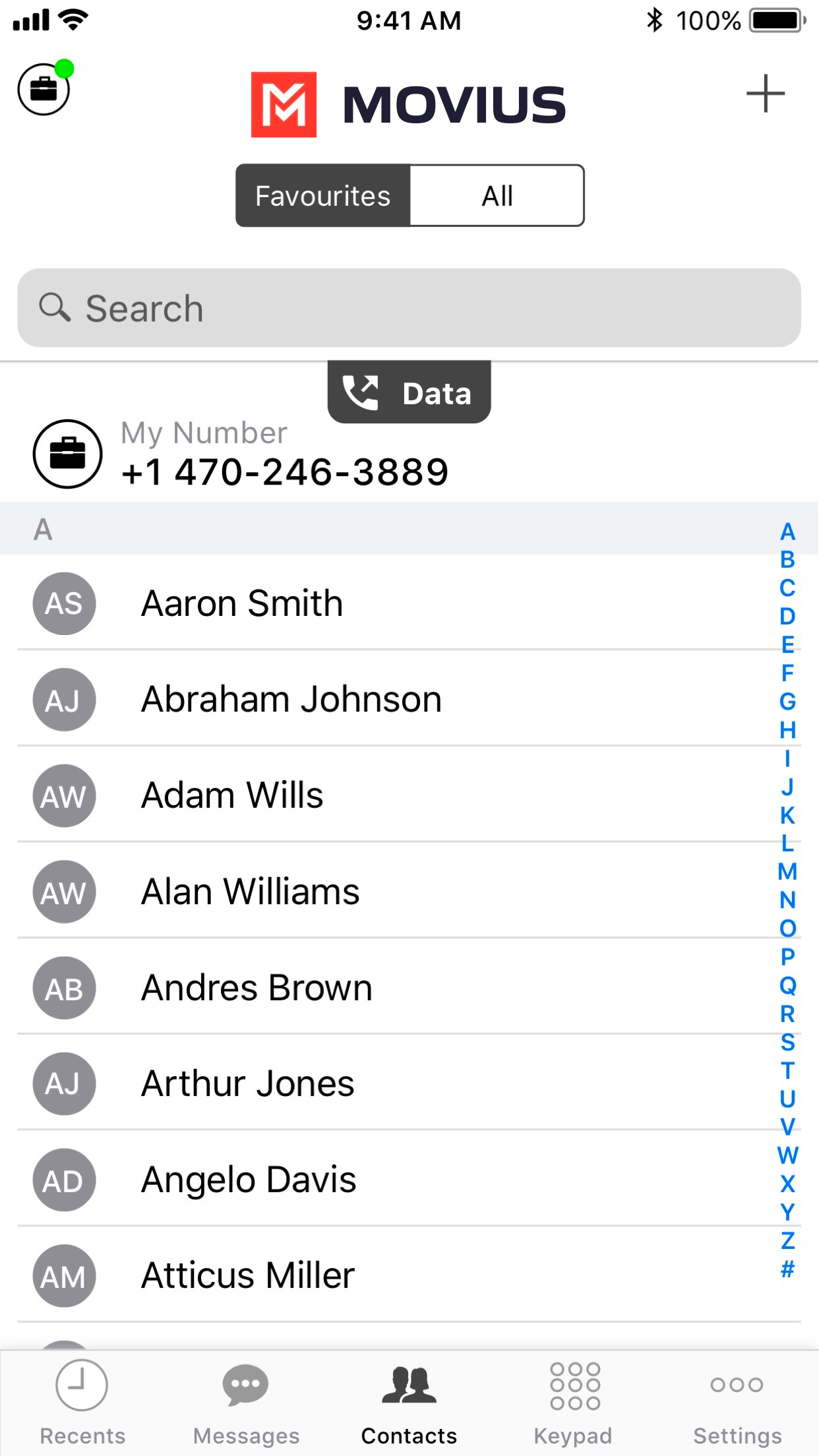The width and height of the screenshot is (819, 1456).
Task: Tap the plus icon to add a contact
Action: click(x=766, y=93)
